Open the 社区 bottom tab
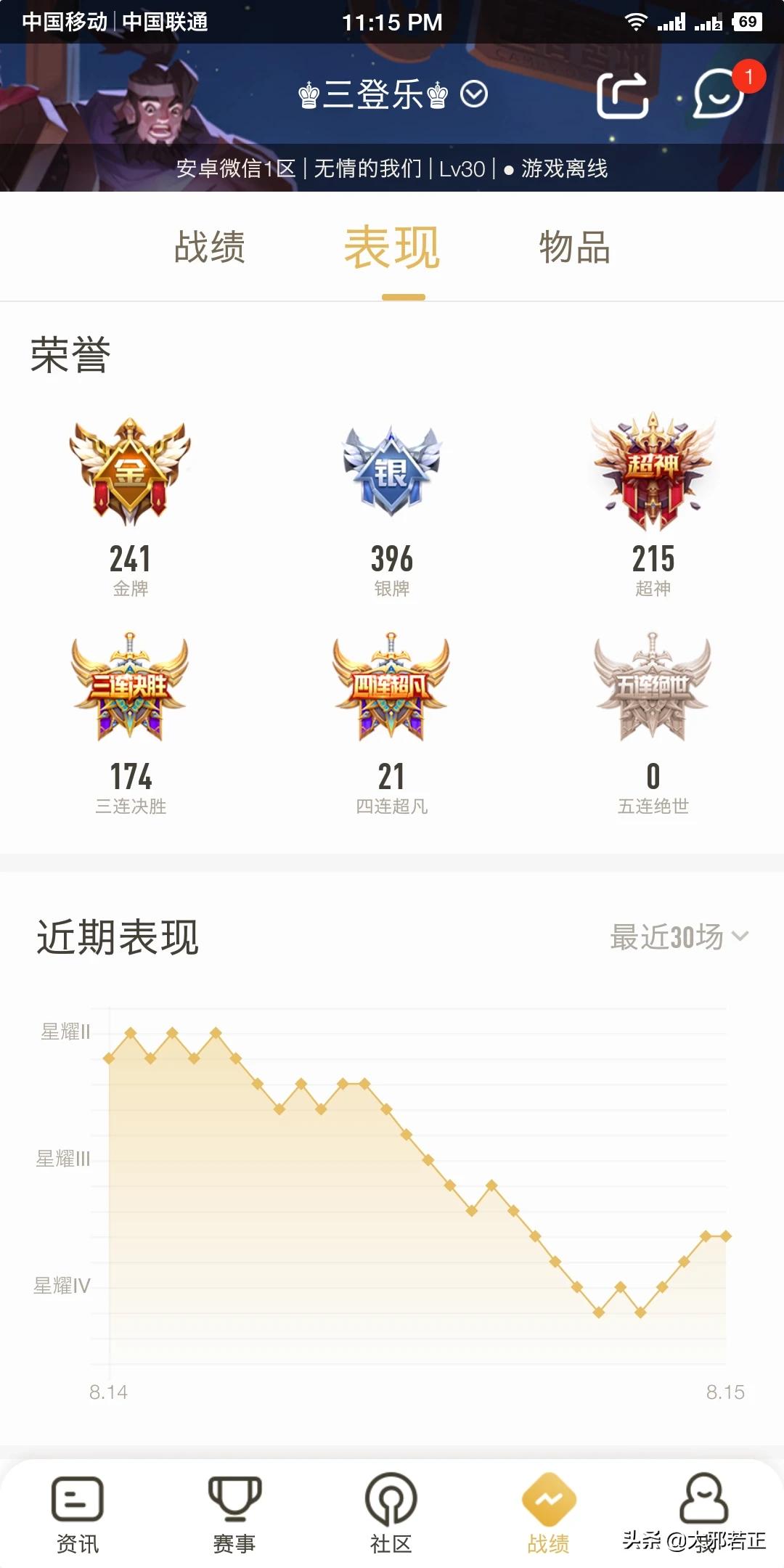 [391, 1513]
